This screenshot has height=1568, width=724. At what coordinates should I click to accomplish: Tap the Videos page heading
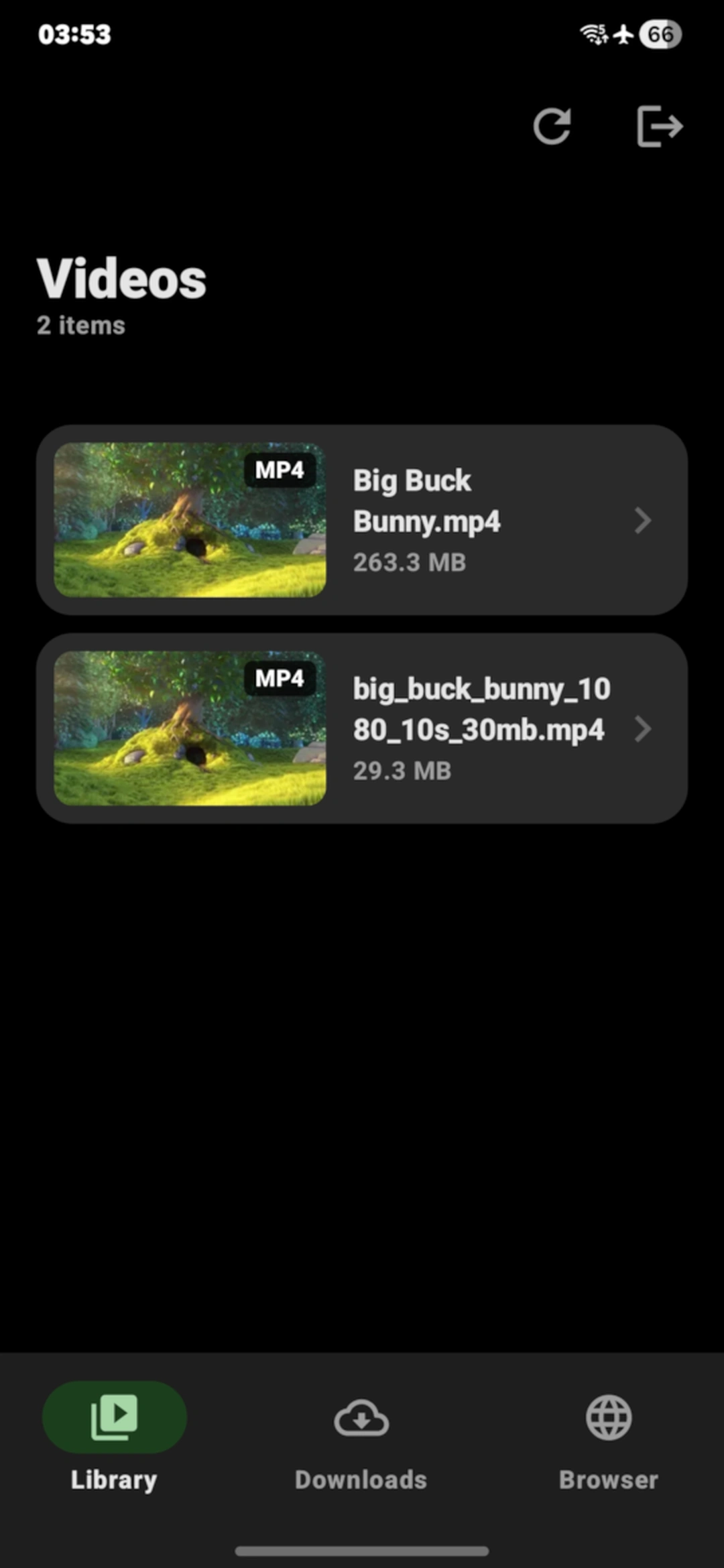click(121, 277)
